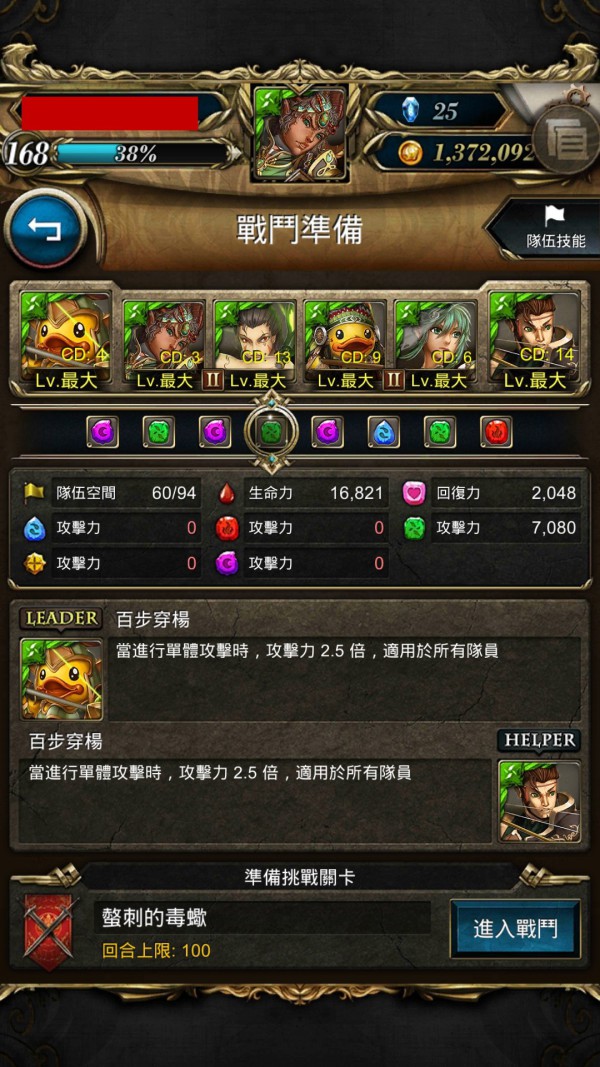Image resolution: width=600 pixels, height=1067 pixels.
Task: Select the duck card with CD: 9
Action: pos(345,344)
